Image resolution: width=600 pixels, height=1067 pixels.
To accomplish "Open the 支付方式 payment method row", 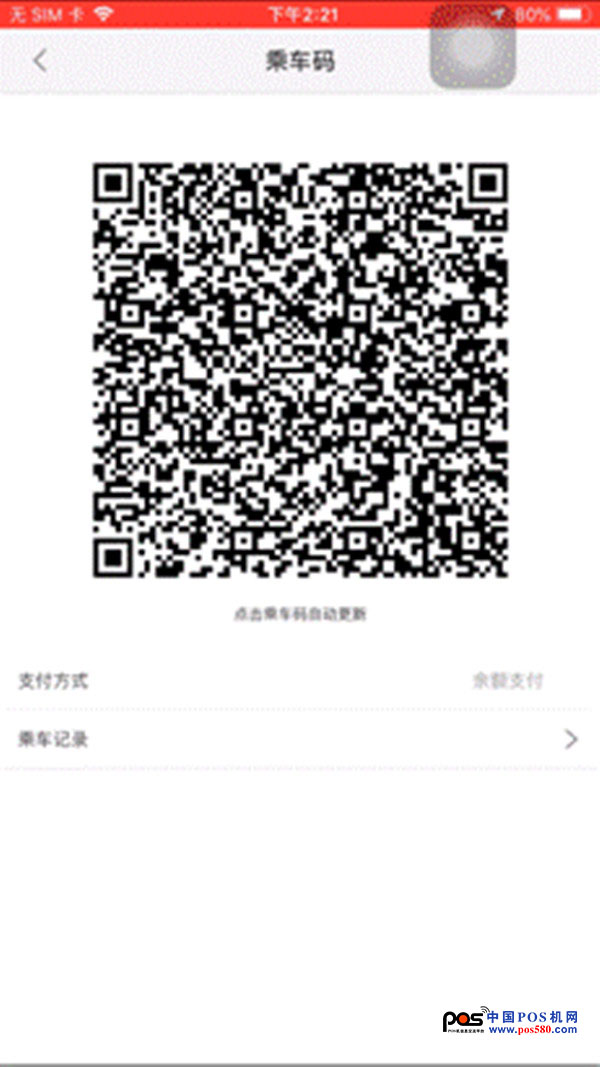I will point(300,681).
